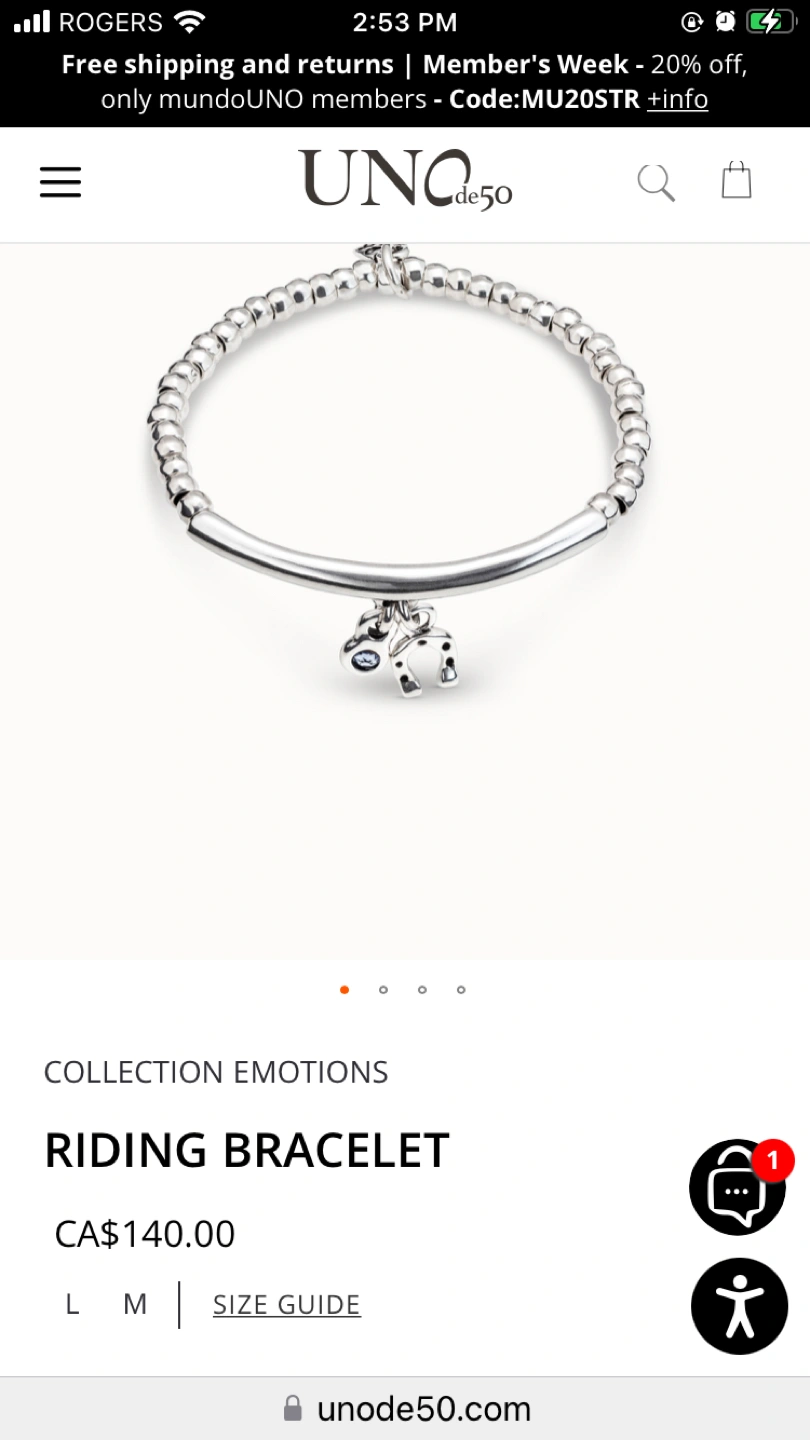Open the hamburger navigation menu
This screenshot has width=810, height=1440.
[x=60, y=182]
